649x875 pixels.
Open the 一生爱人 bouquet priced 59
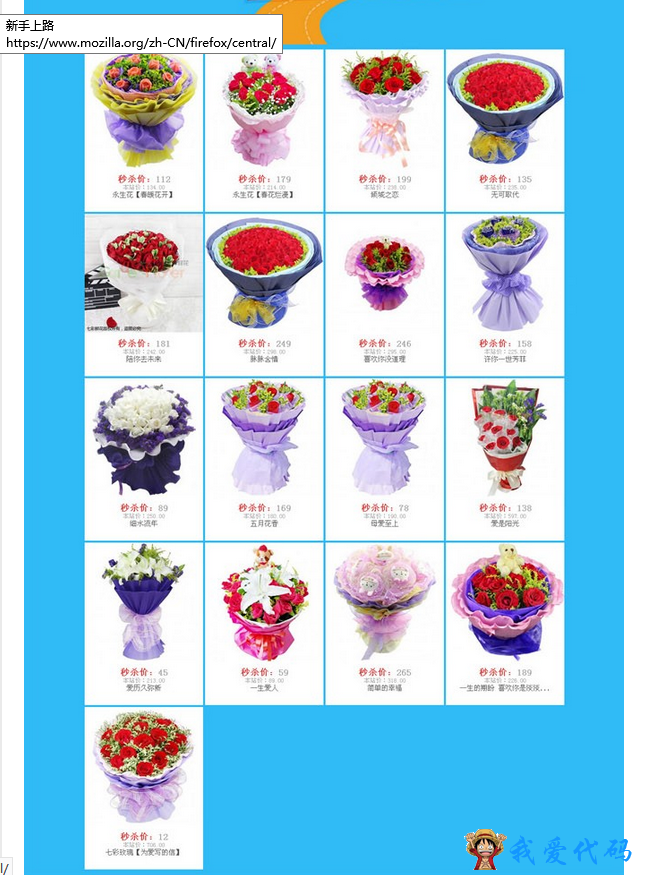pyautogui.click(x=264, y=614)
